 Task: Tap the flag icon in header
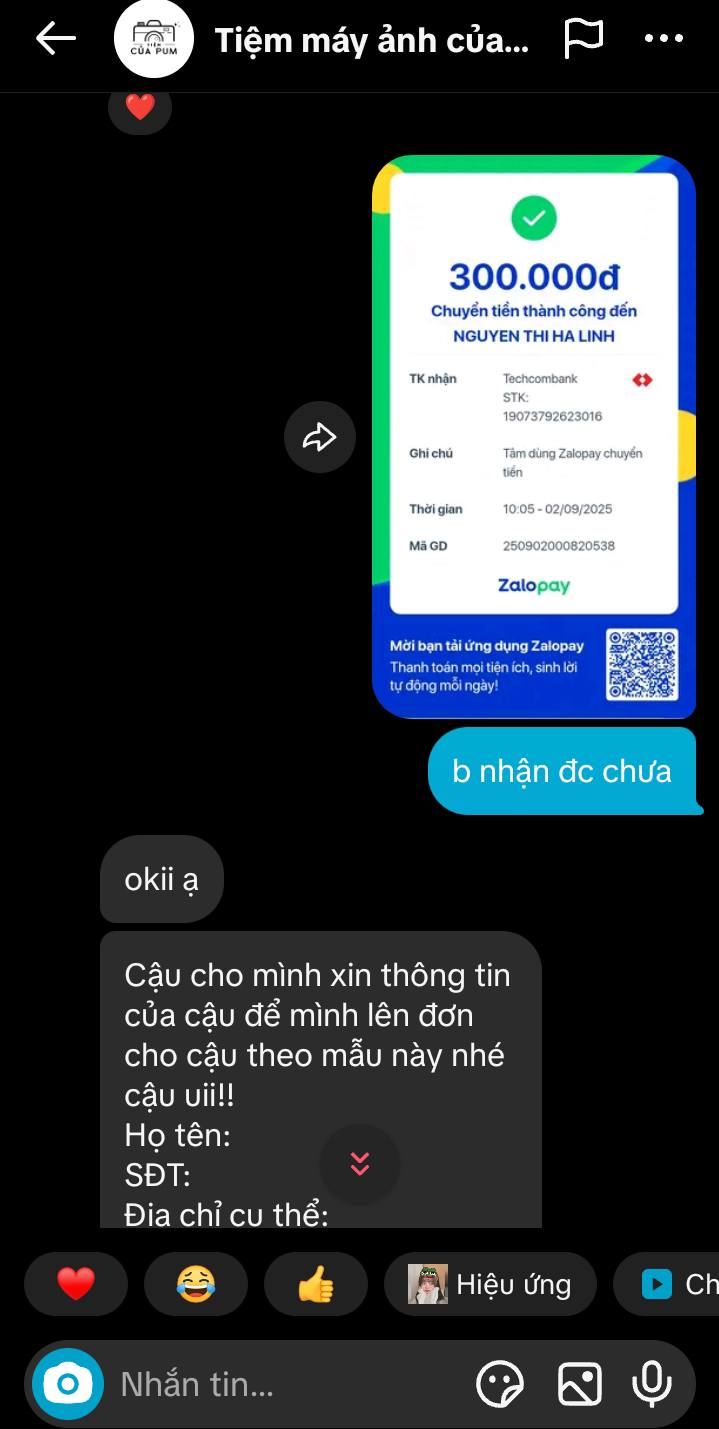[584, 39]
